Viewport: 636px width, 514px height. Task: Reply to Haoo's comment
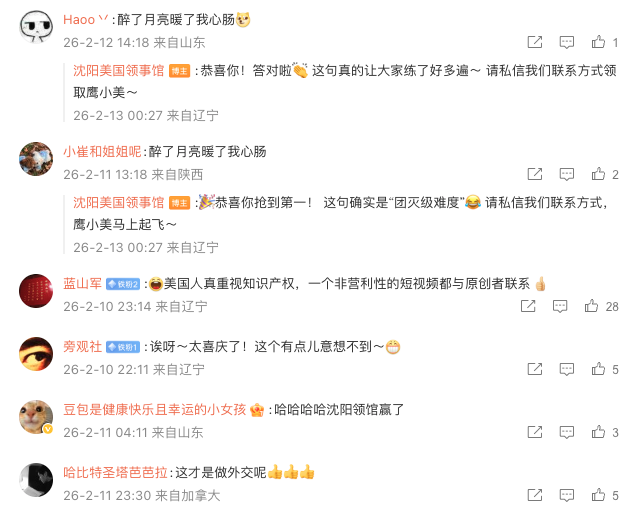(567, 42)
